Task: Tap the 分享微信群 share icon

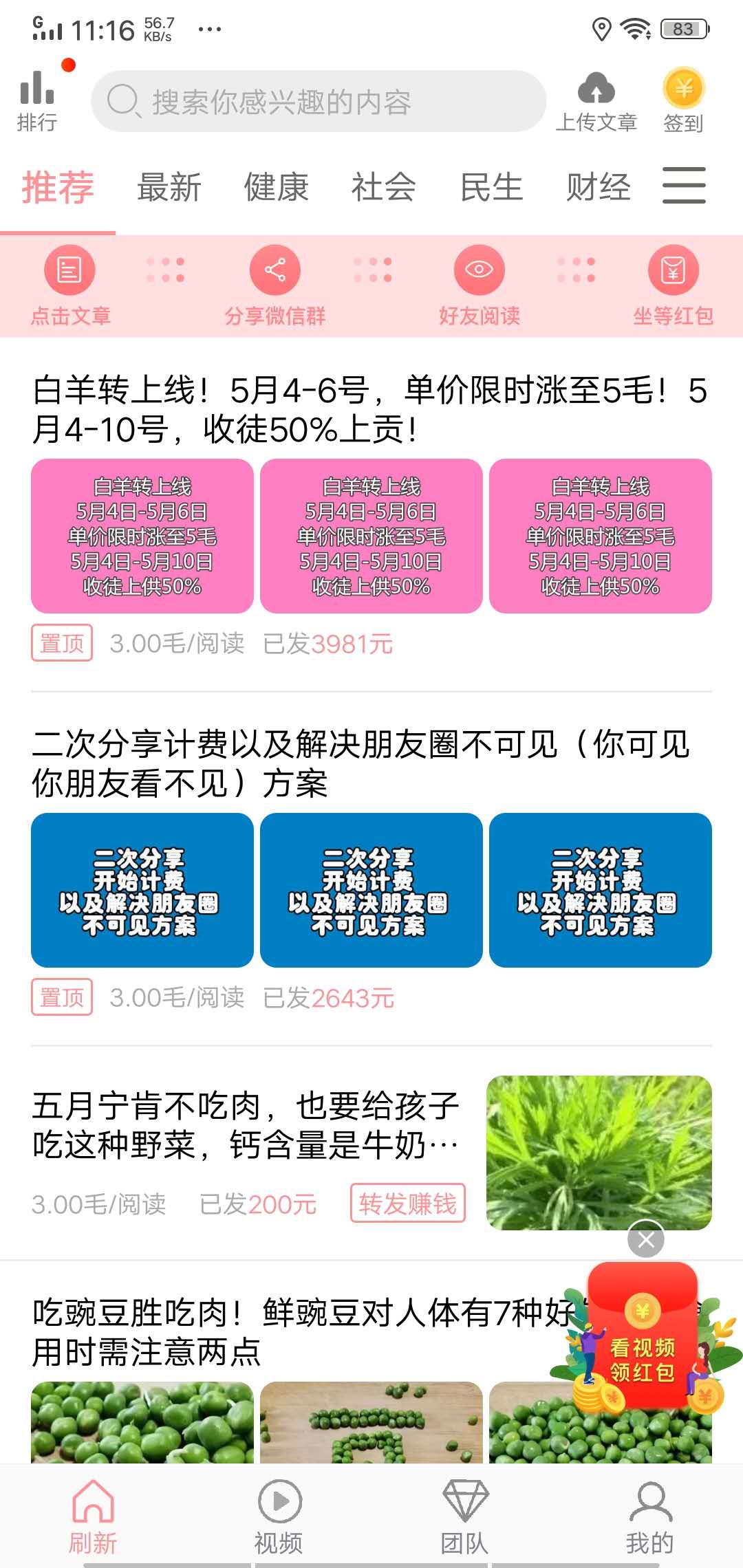Action: tap(275, 270)
